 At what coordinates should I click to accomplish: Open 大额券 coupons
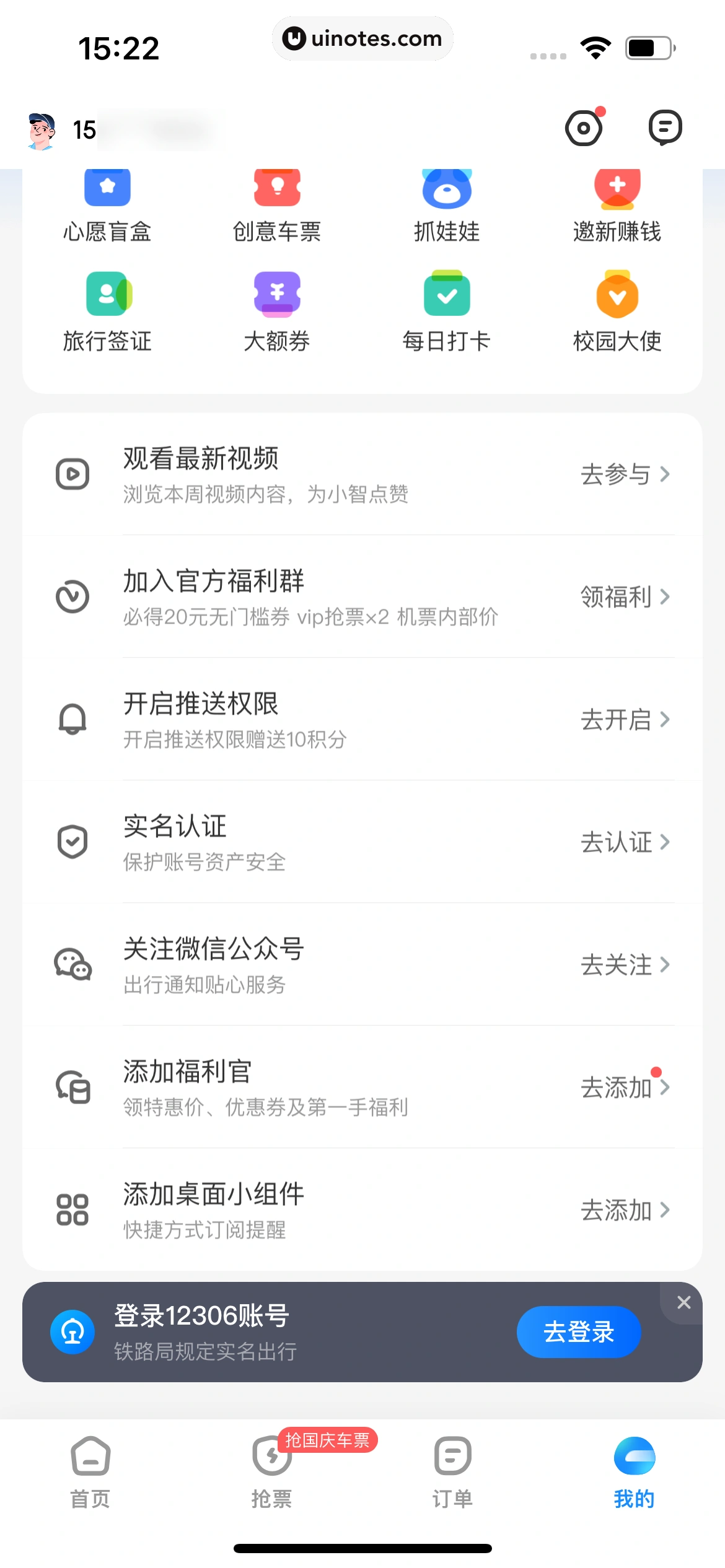point(277,310)
